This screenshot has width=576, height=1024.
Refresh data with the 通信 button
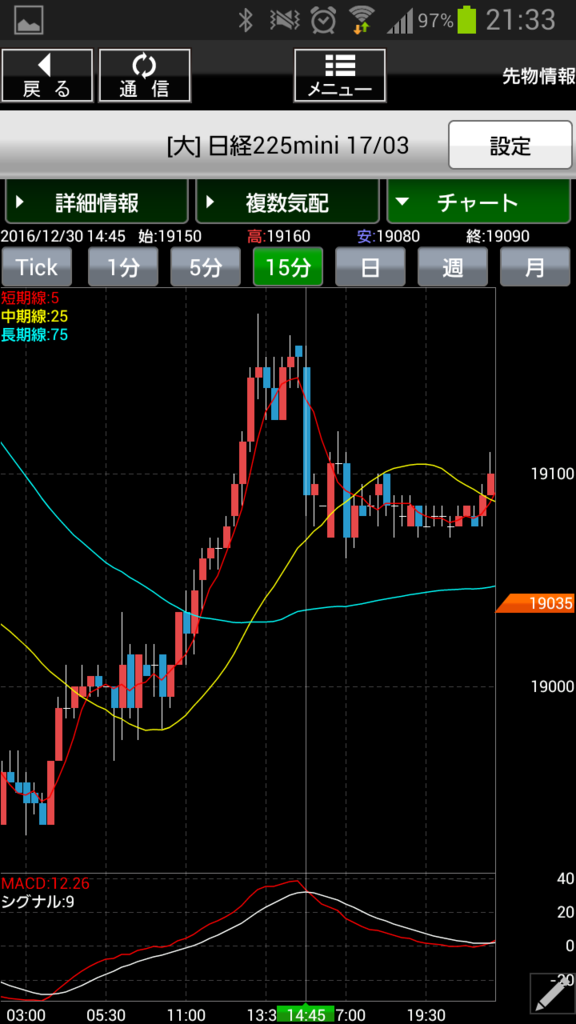(144, 75)
